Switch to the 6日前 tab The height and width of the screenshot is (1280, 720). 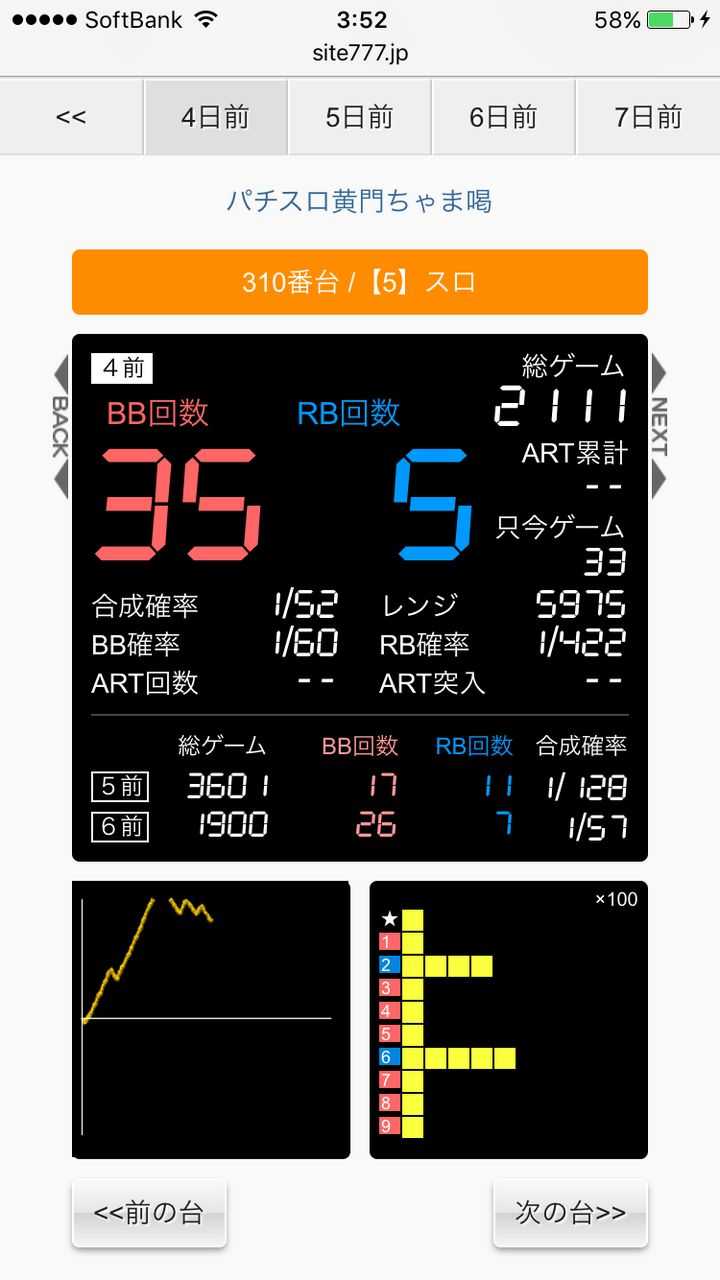(x=504, y=117)
